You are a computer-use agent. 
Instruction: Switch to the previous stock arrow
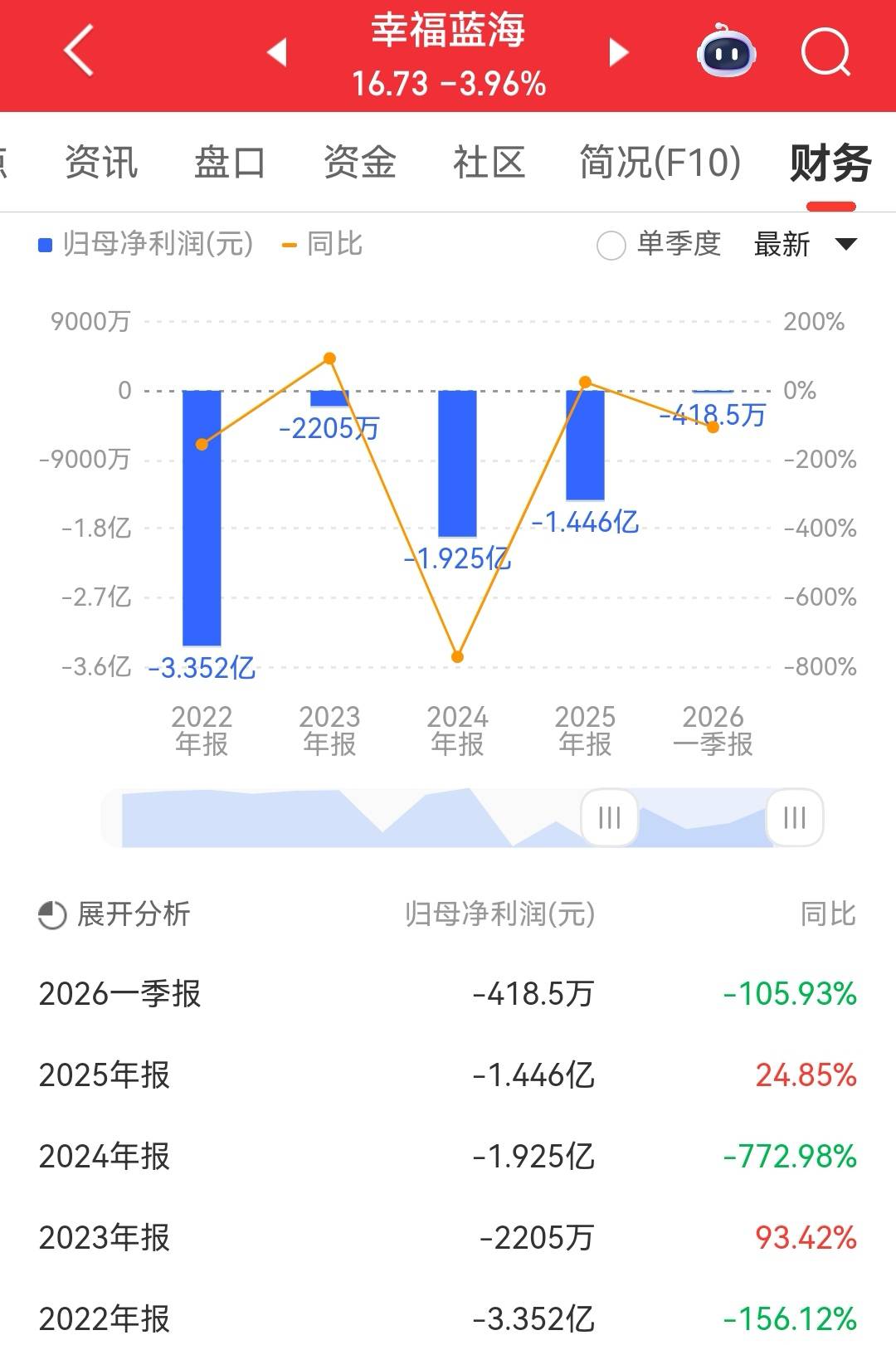277,52
